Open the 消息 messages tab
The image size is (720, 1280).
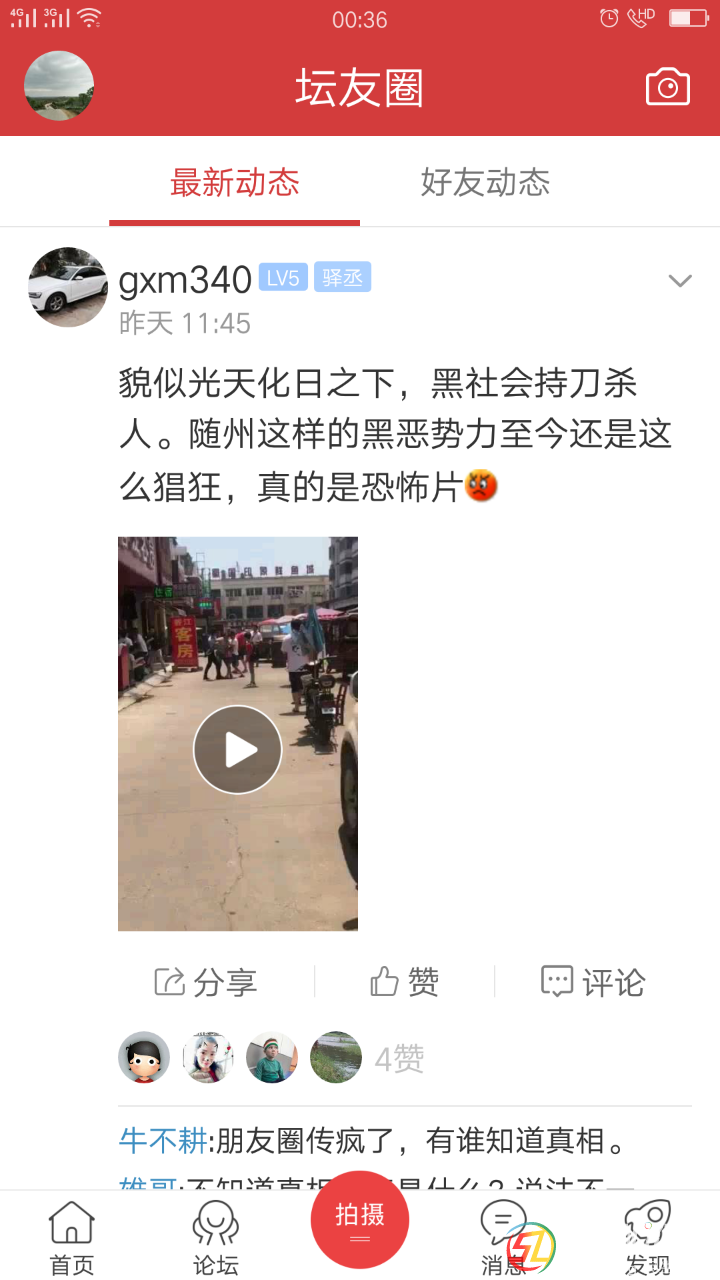pos(503,1238)
